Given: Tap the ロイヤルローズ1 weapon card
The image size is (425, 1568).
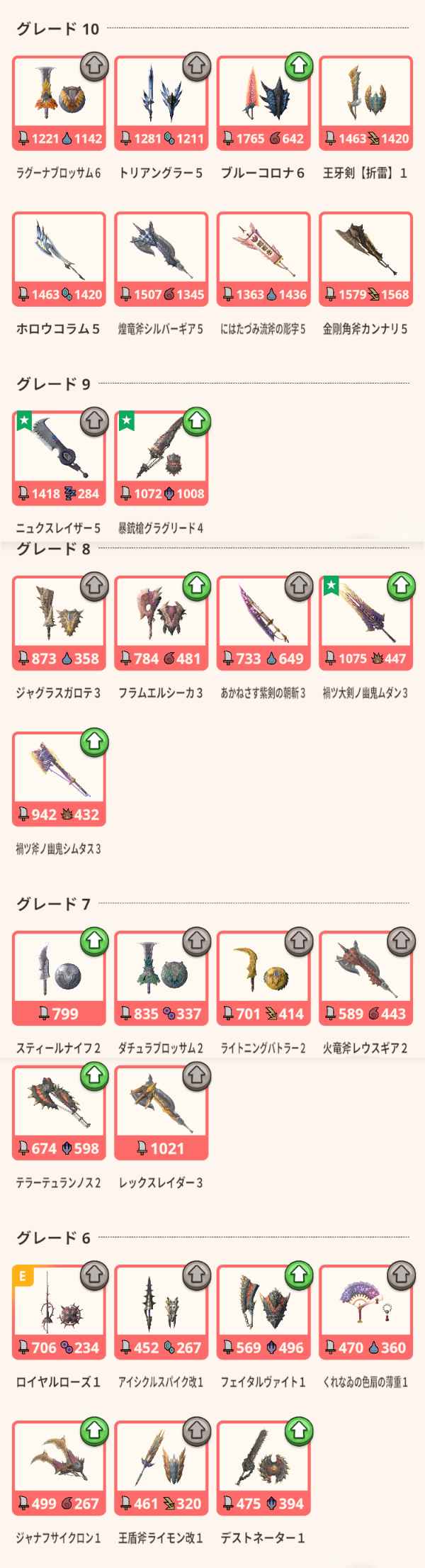Looking at the screenshot, I should click(59, 1313).
